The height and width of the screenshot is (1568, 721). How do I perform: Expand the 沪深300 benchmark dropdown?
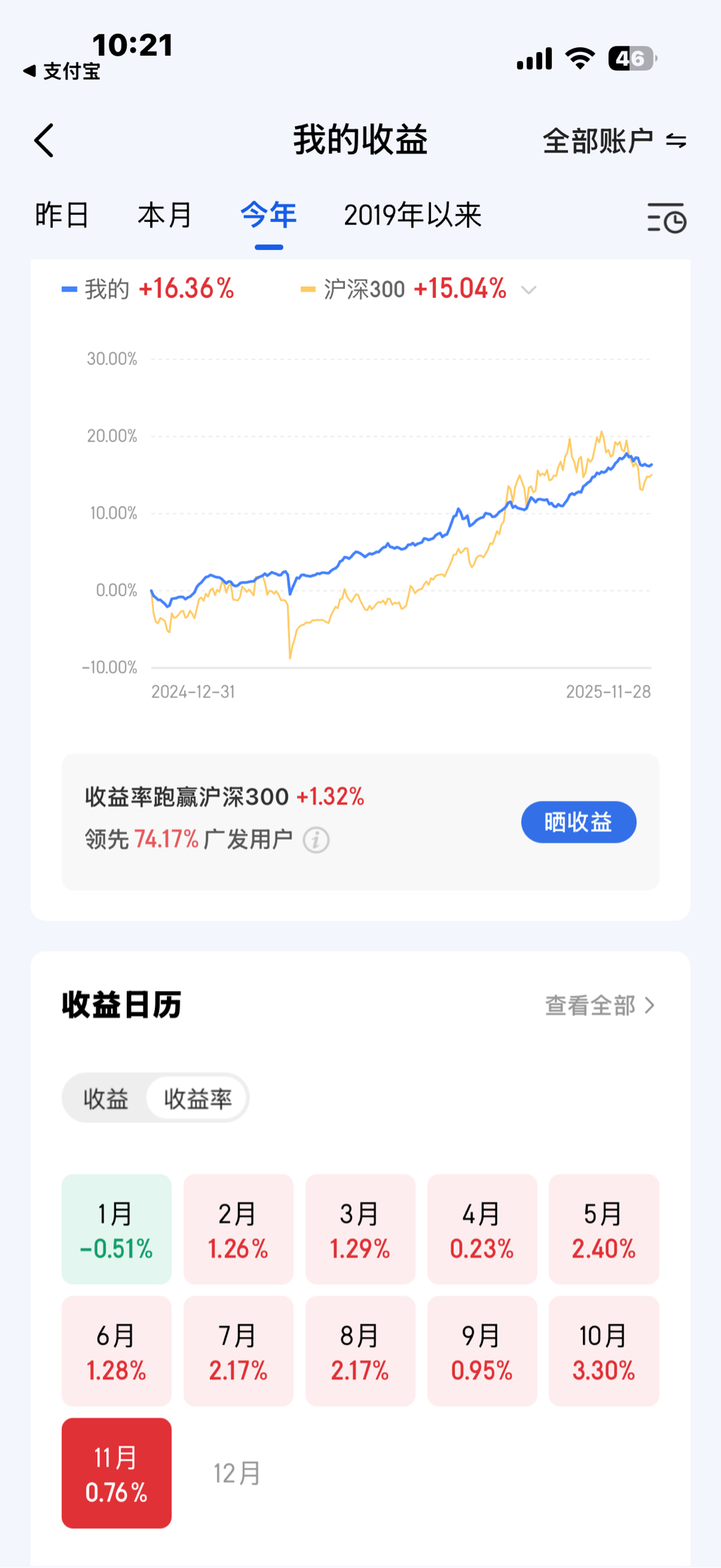(529, 289)
